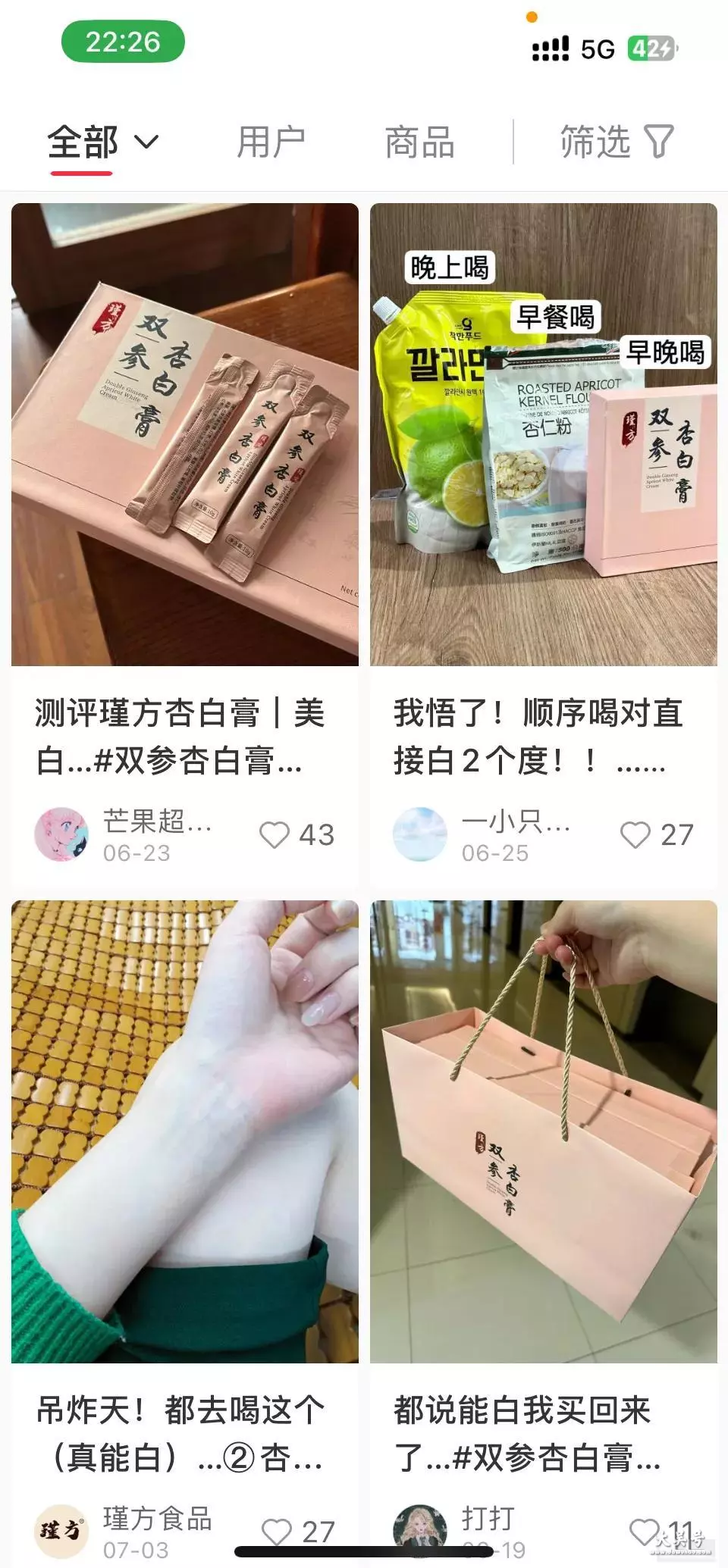Switch to the 用户 tab
The image size is (728, 1568).
[271, 142]
